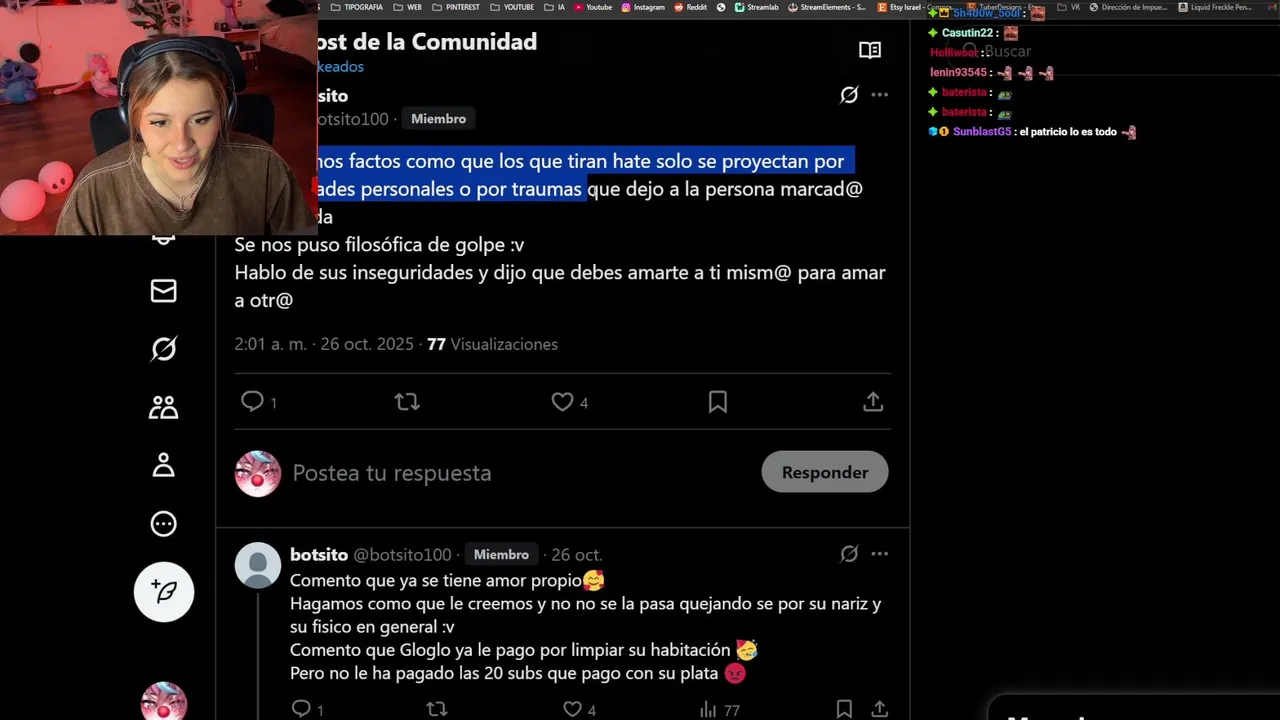The height and width of the screenshot is (720, 1280).
Task: Open Messages from the sidebar envelope
Action: tap(163, 291)
